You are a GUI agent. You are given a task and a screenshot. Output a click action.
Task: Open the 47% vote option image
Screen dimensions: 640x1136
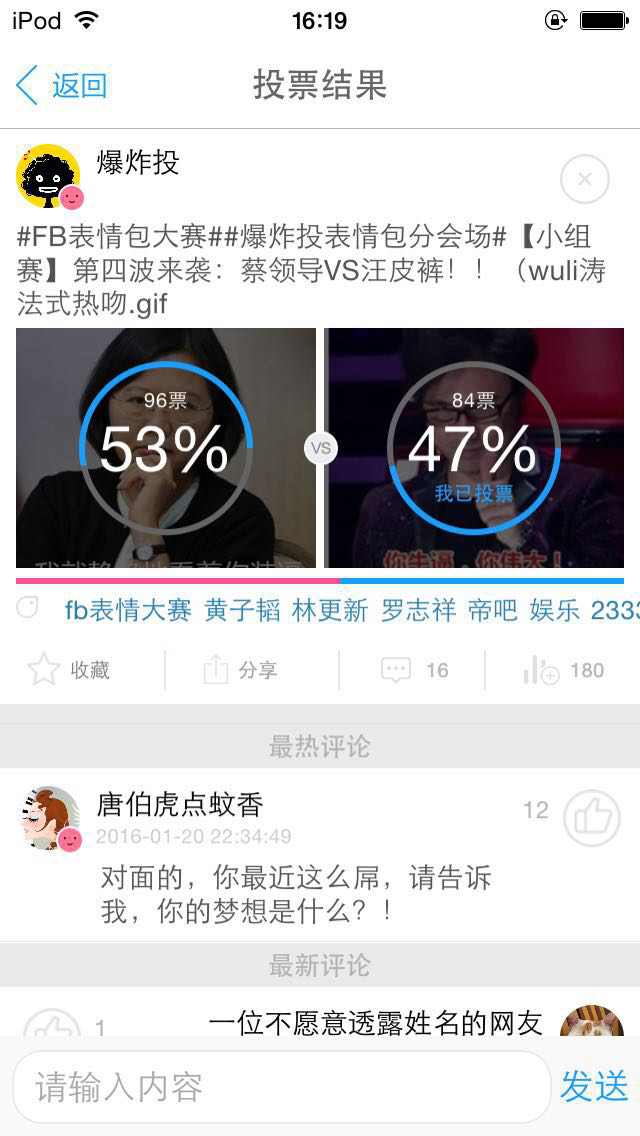tap(474, 448)
